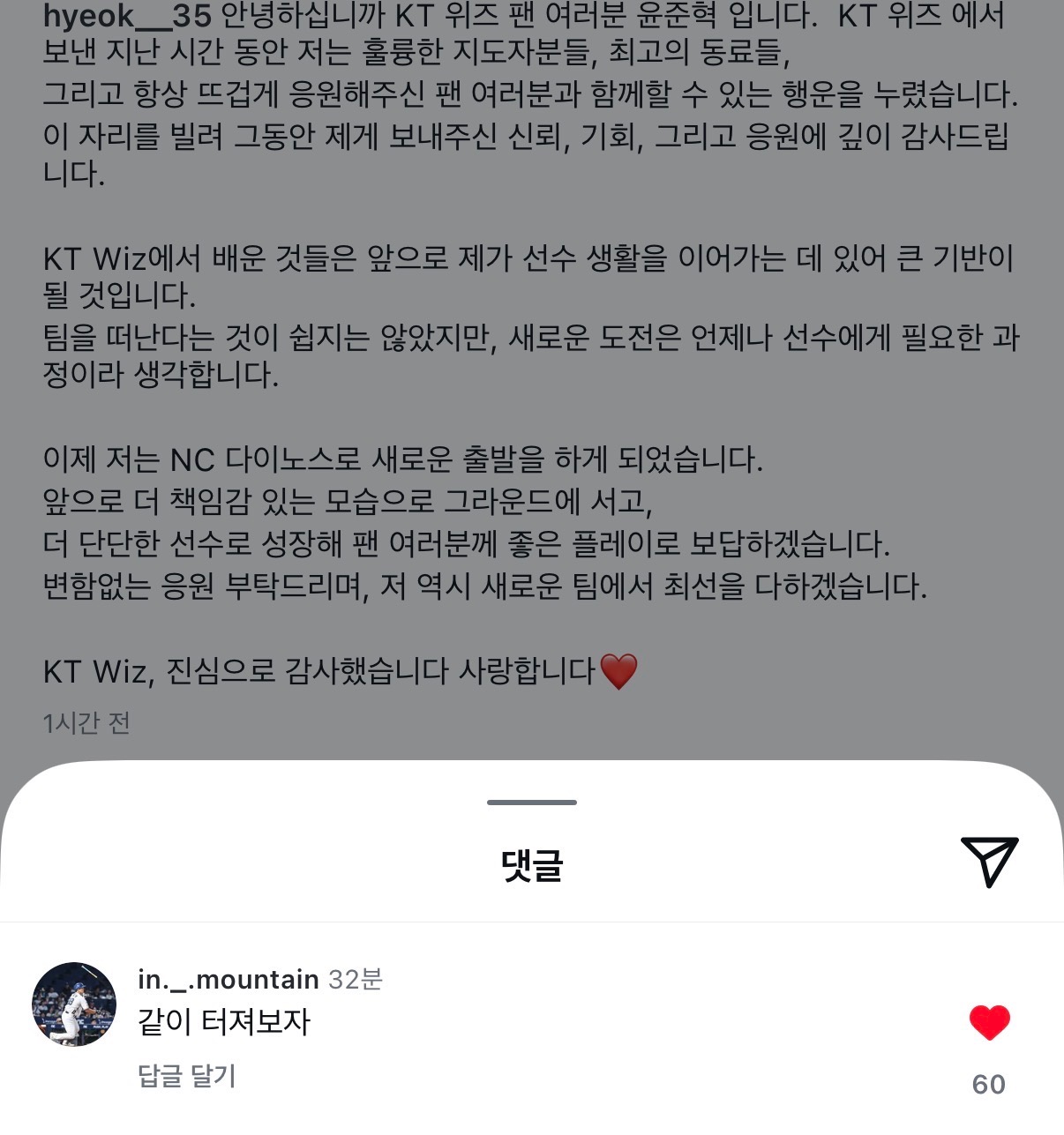Reply to in._.mountain's comment

coord(187,1076)
